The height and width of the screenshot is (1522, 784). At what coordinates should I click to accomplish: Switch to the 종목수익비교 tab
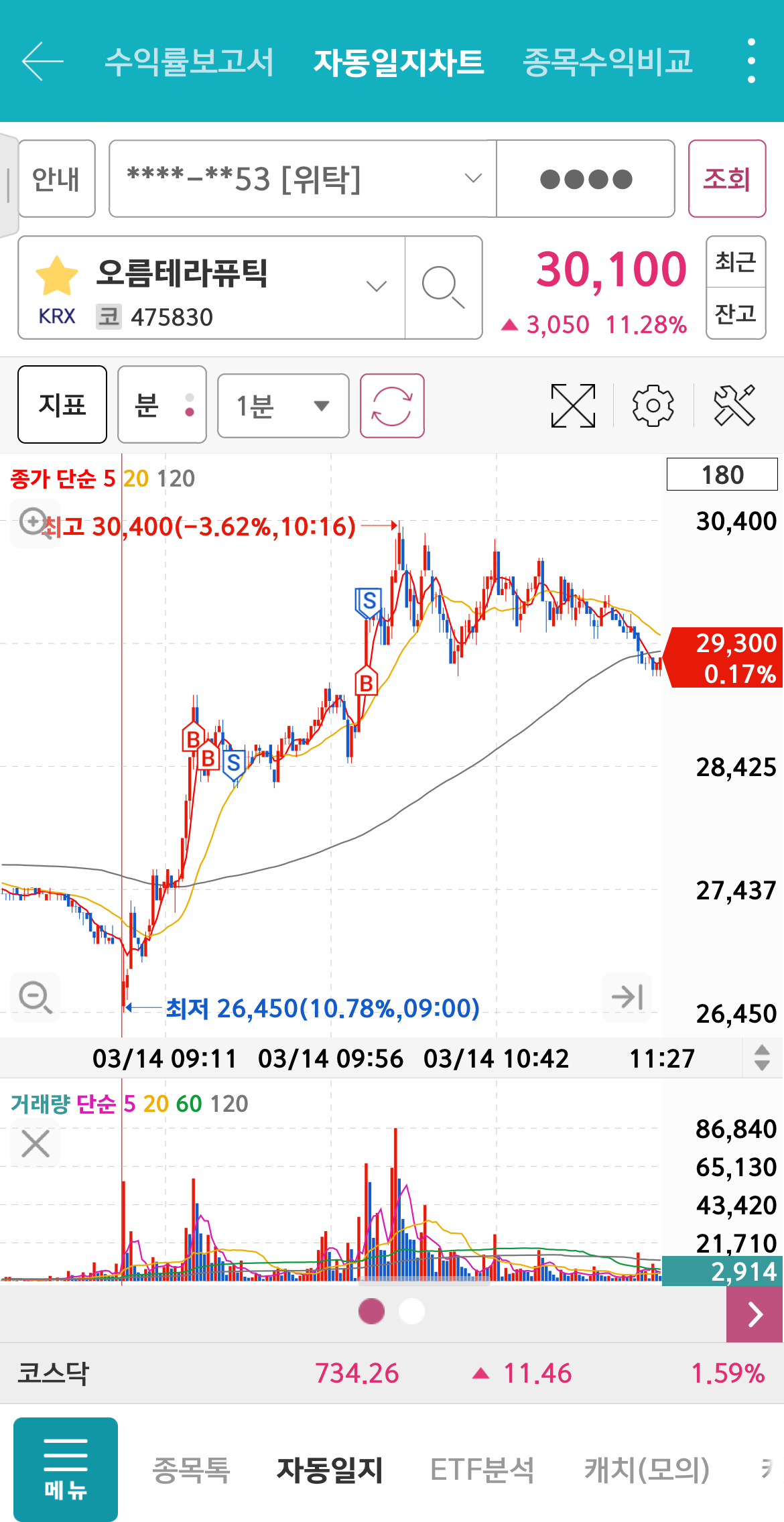(x=607, y=62)
